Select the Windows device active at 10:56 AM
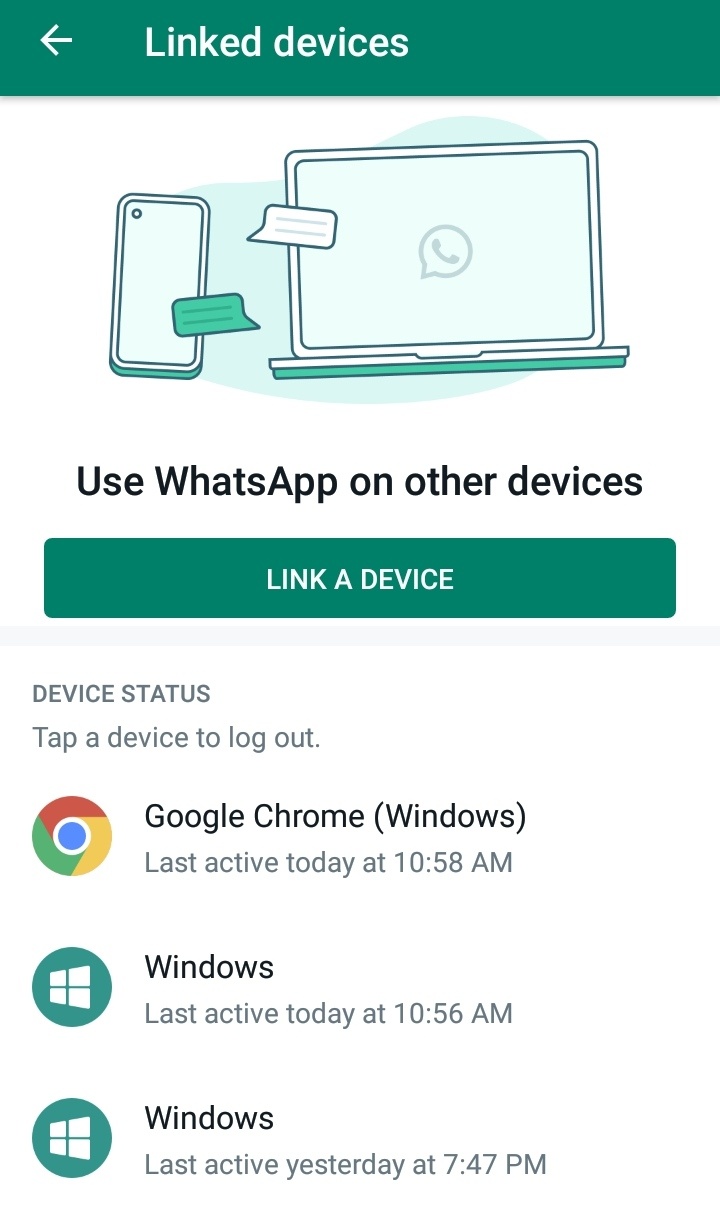This screenshot has width=720, height=1214. coord(360,987)
